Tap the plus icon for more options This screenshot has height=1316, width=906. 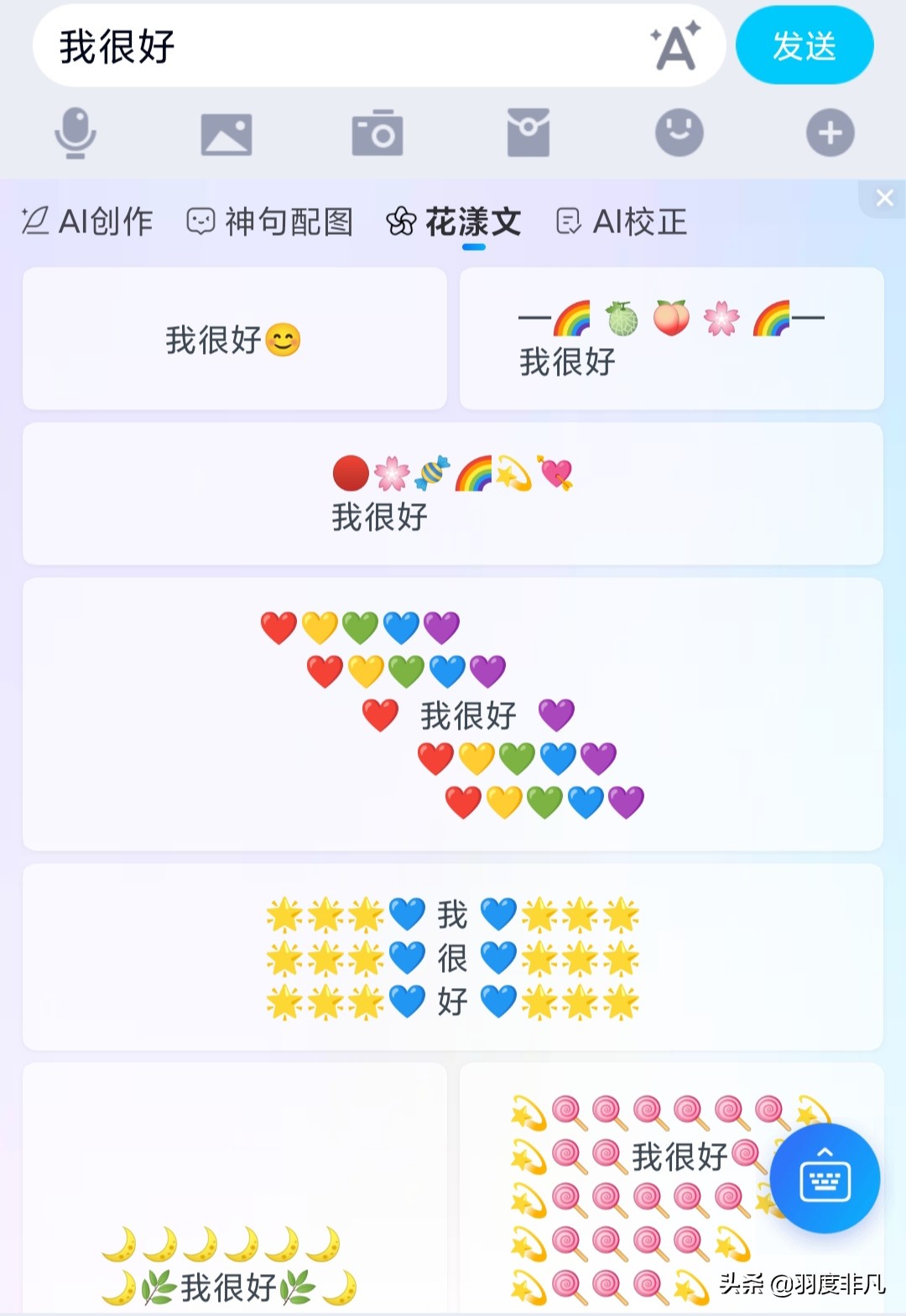(x=830, y=134)
